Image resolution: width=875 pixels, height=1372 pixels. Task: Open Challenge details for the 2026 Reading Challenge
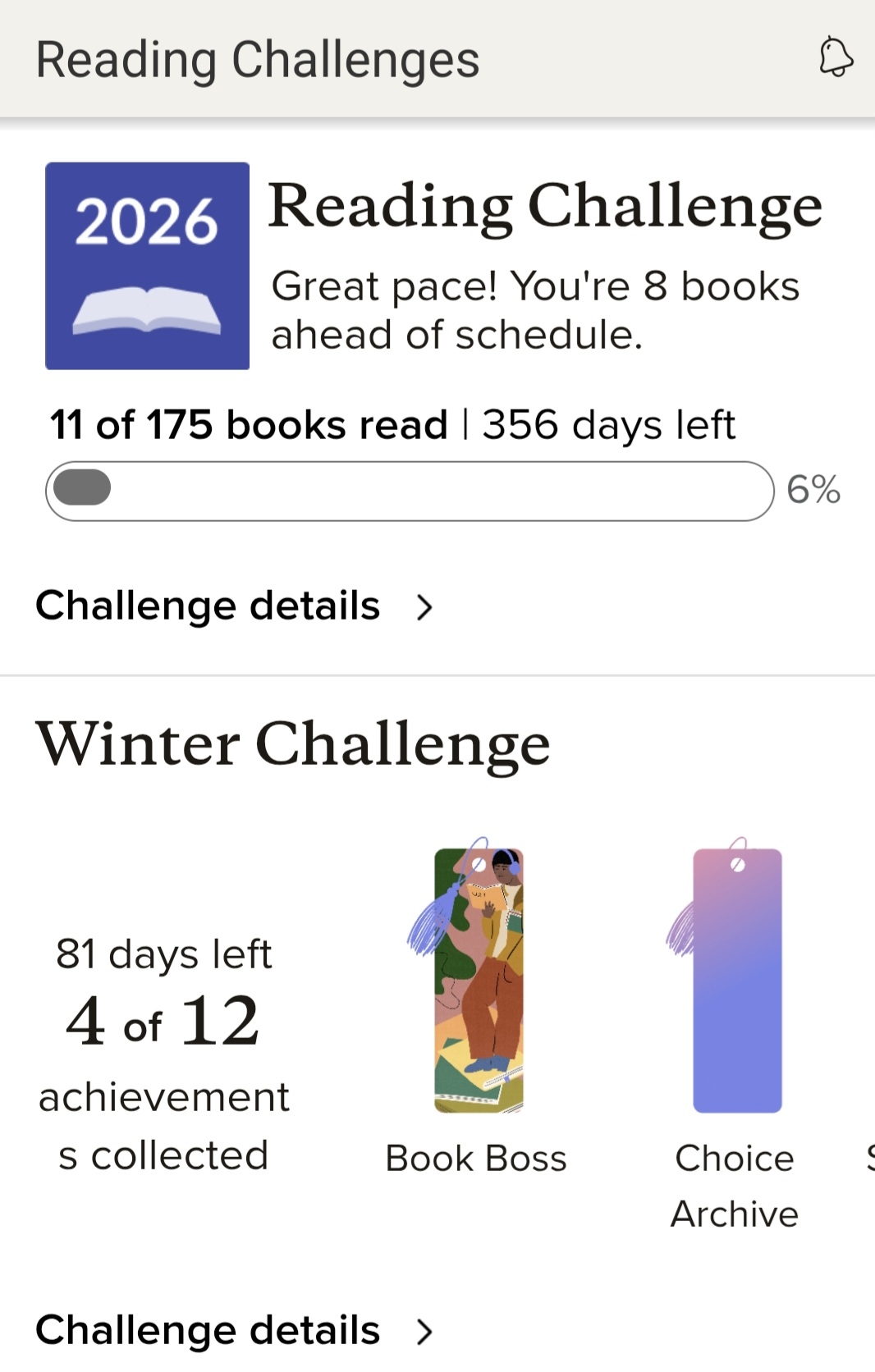[x=234, y=606]
